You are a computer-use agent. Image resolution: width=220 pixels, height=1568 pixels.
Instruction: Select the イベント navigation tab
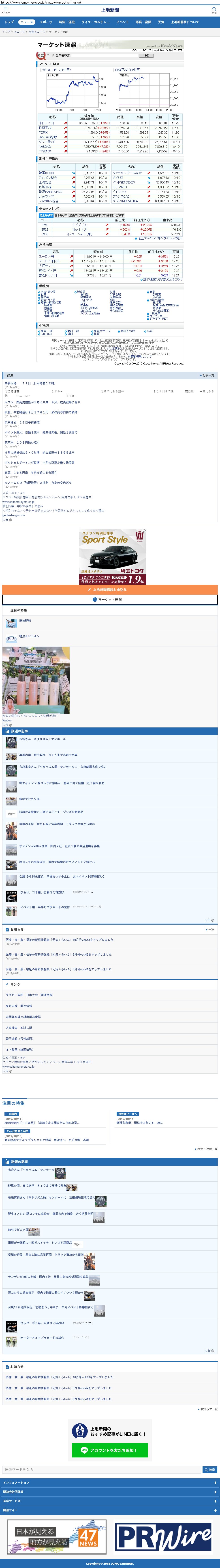(122, 22)
